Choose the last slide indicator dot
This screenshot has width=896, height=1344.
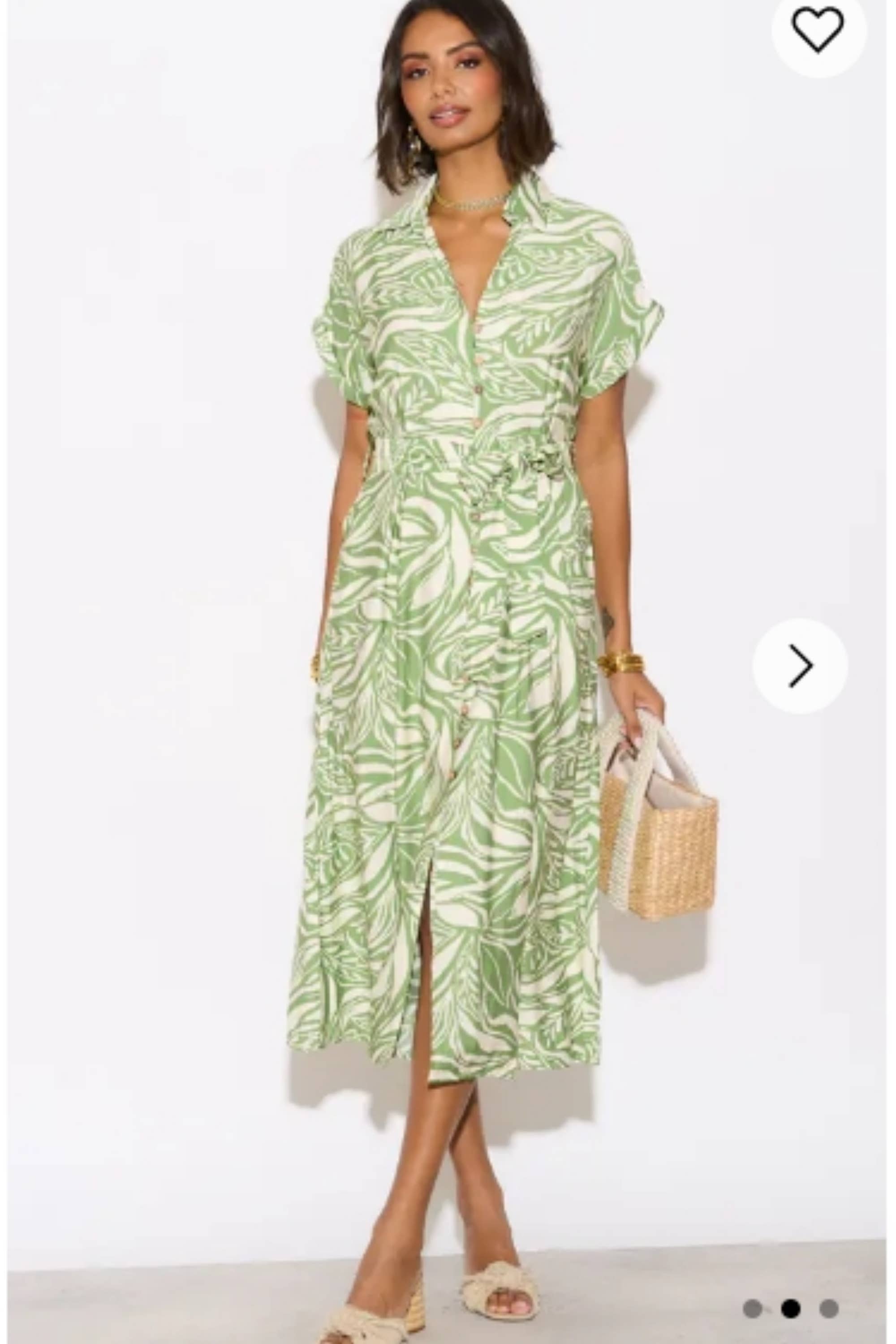(x=828, y=1309)
